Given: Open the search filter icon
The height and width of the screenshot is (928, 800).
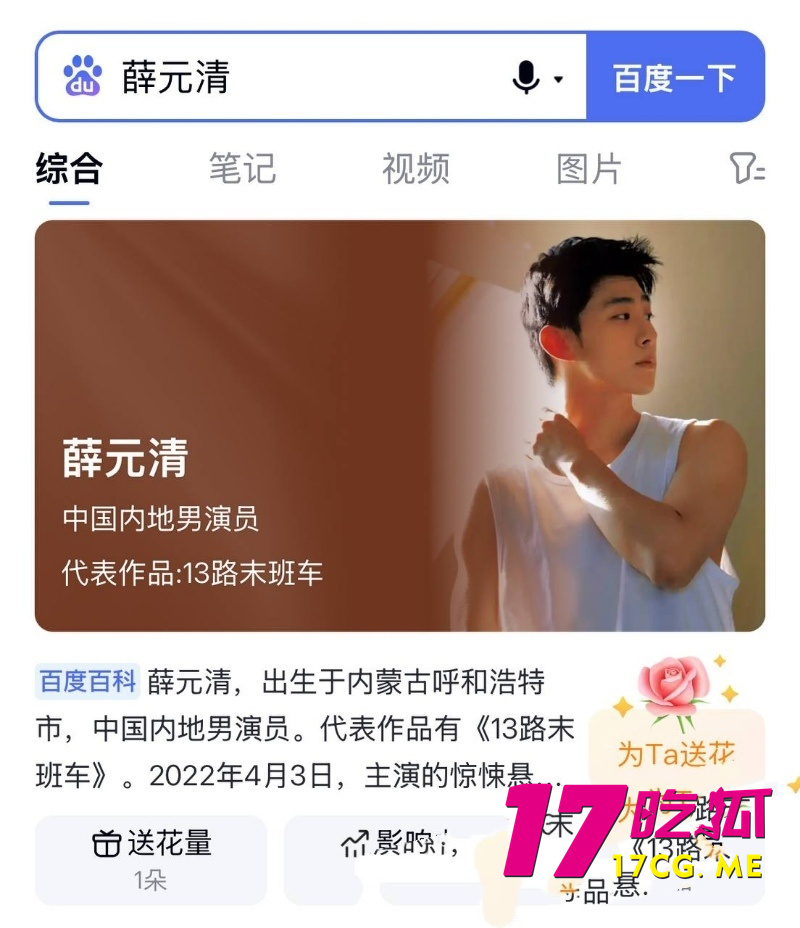Looking at the screenshot, I should [746, 168].
